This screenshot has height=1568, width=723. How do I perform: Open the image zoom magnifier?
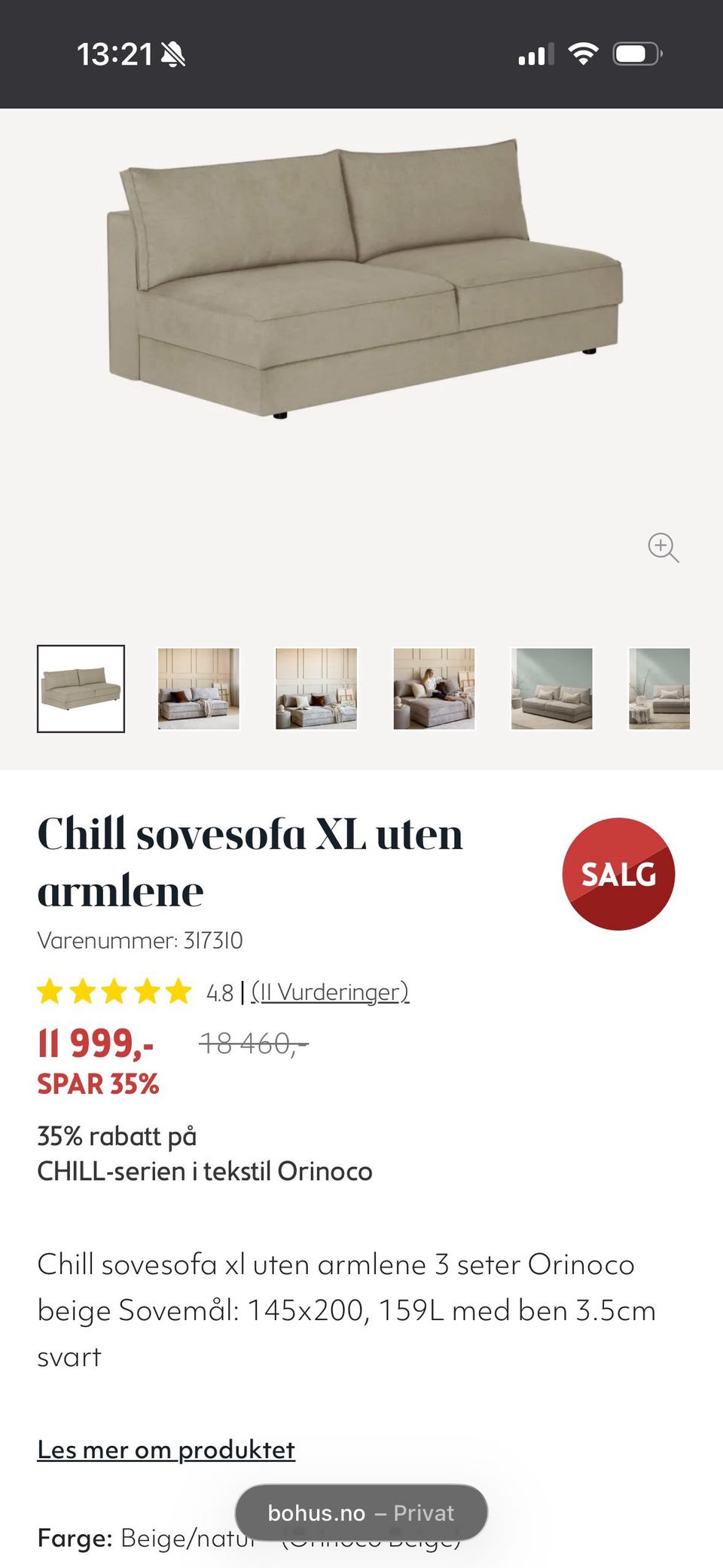click(x=663, y=548)
